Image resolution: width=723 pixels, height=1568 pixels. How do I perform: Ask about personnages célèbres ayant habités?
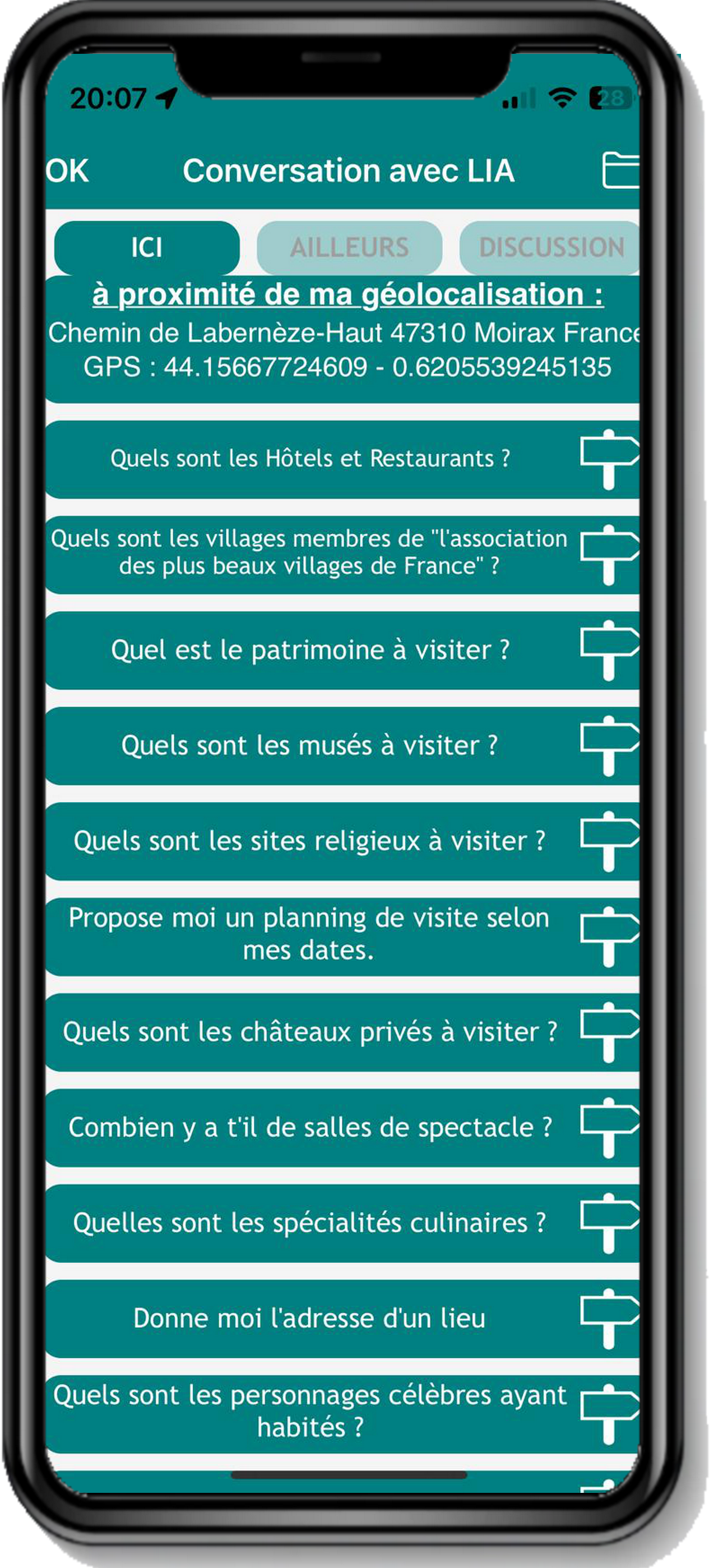[310, 1412]
